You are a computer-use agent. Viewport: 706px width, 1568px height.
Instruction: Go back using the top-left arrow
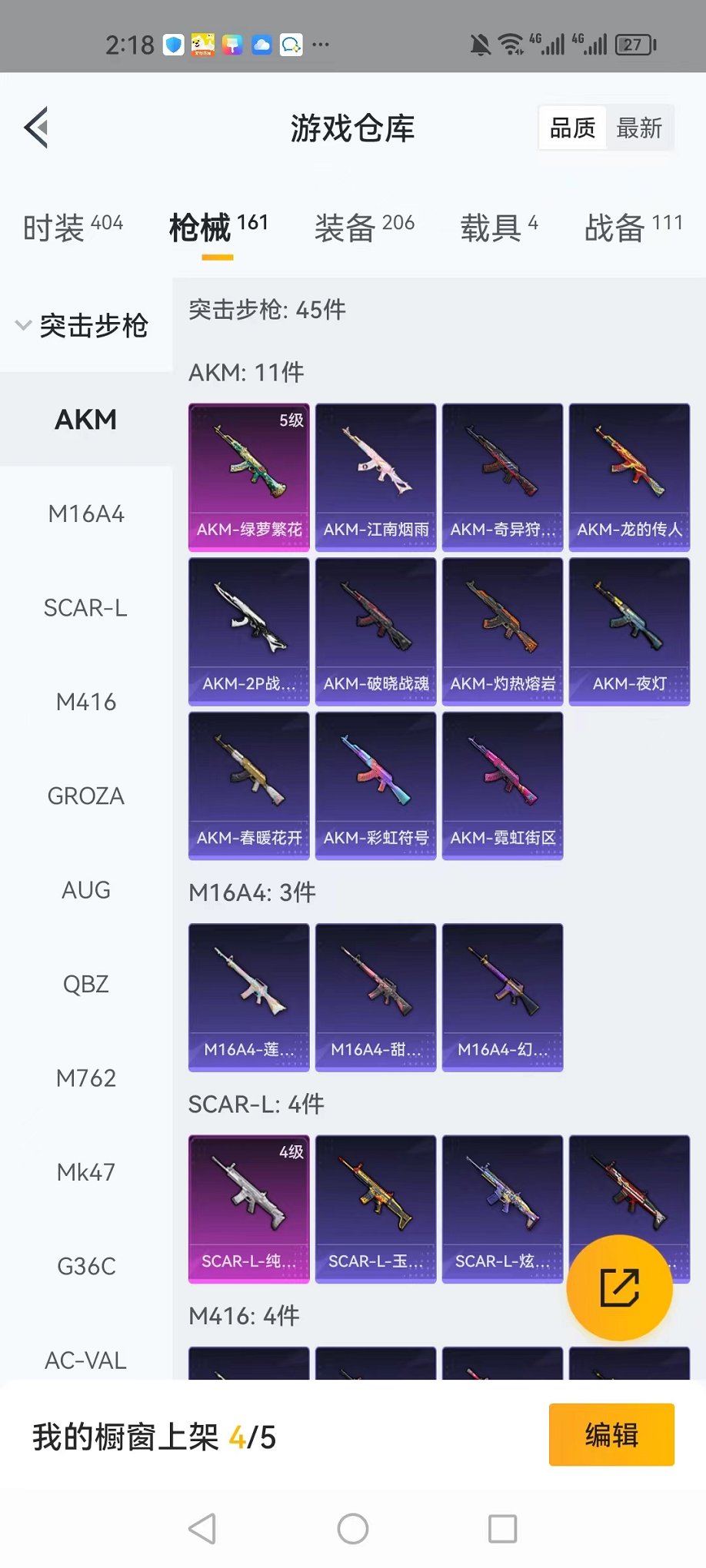(x=37, y=128)
